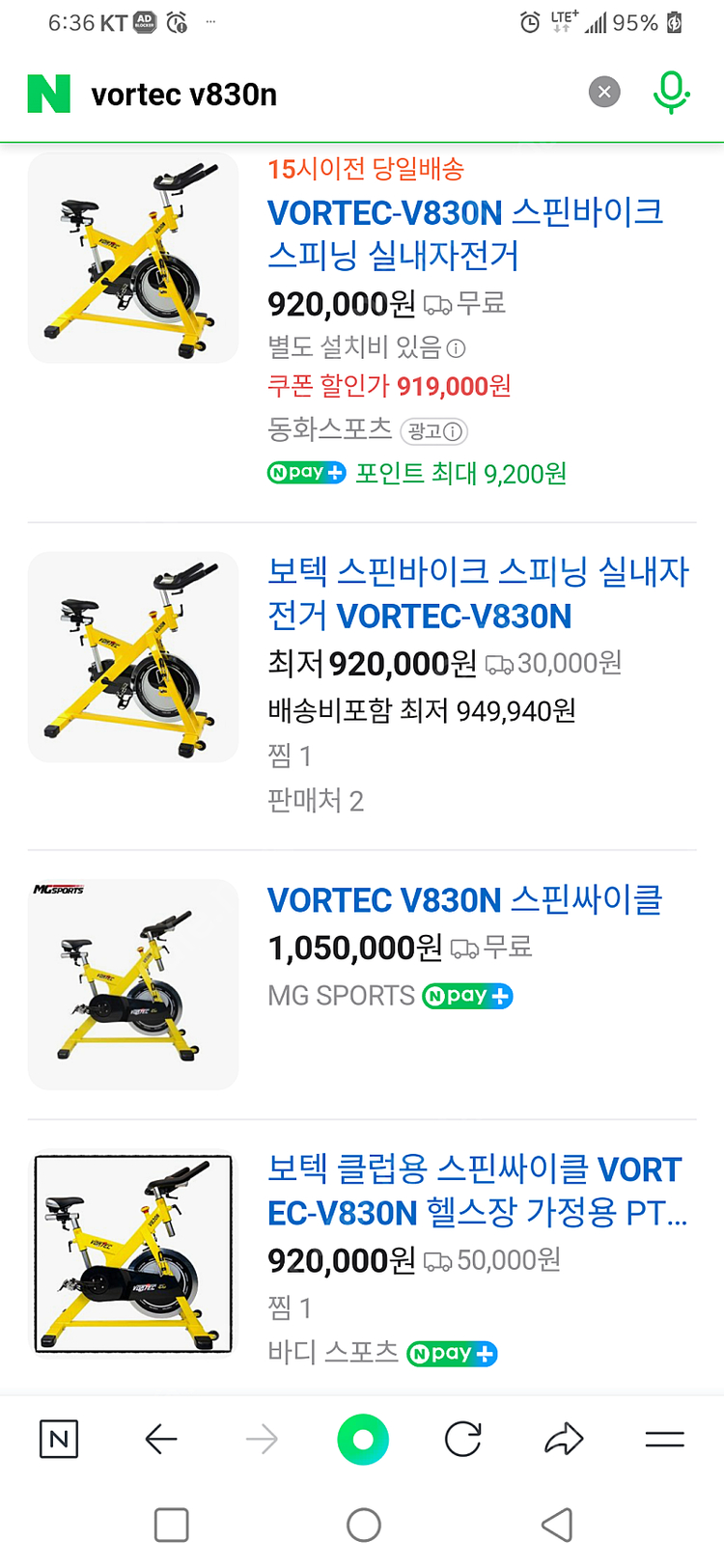Open the hamburger menu in bottom toolbar

(663, 1439)
